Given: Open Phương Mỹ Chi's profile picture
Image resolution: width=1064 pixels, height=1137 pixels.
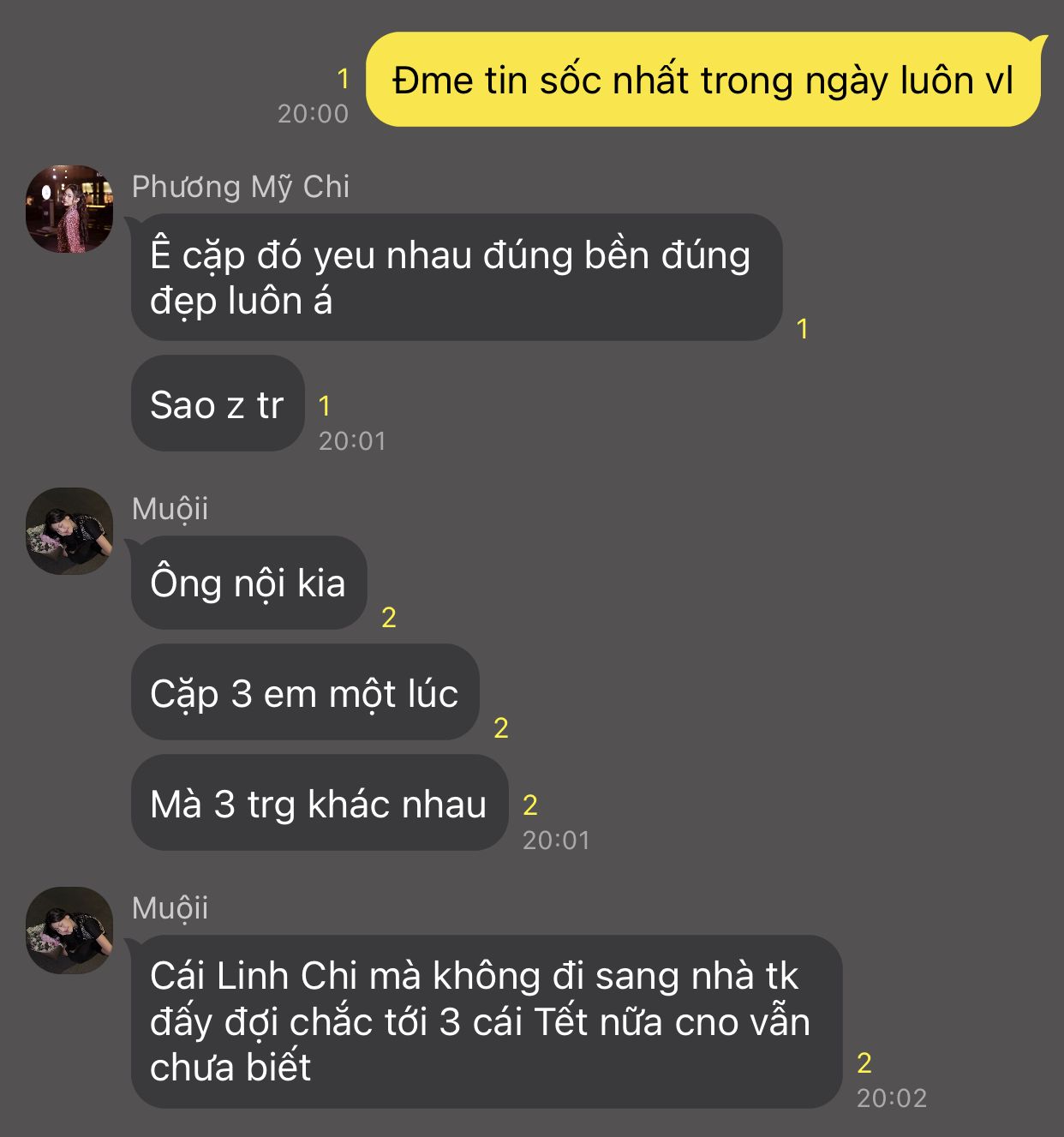Looking at the screenshot, I should tap(69, 209).
